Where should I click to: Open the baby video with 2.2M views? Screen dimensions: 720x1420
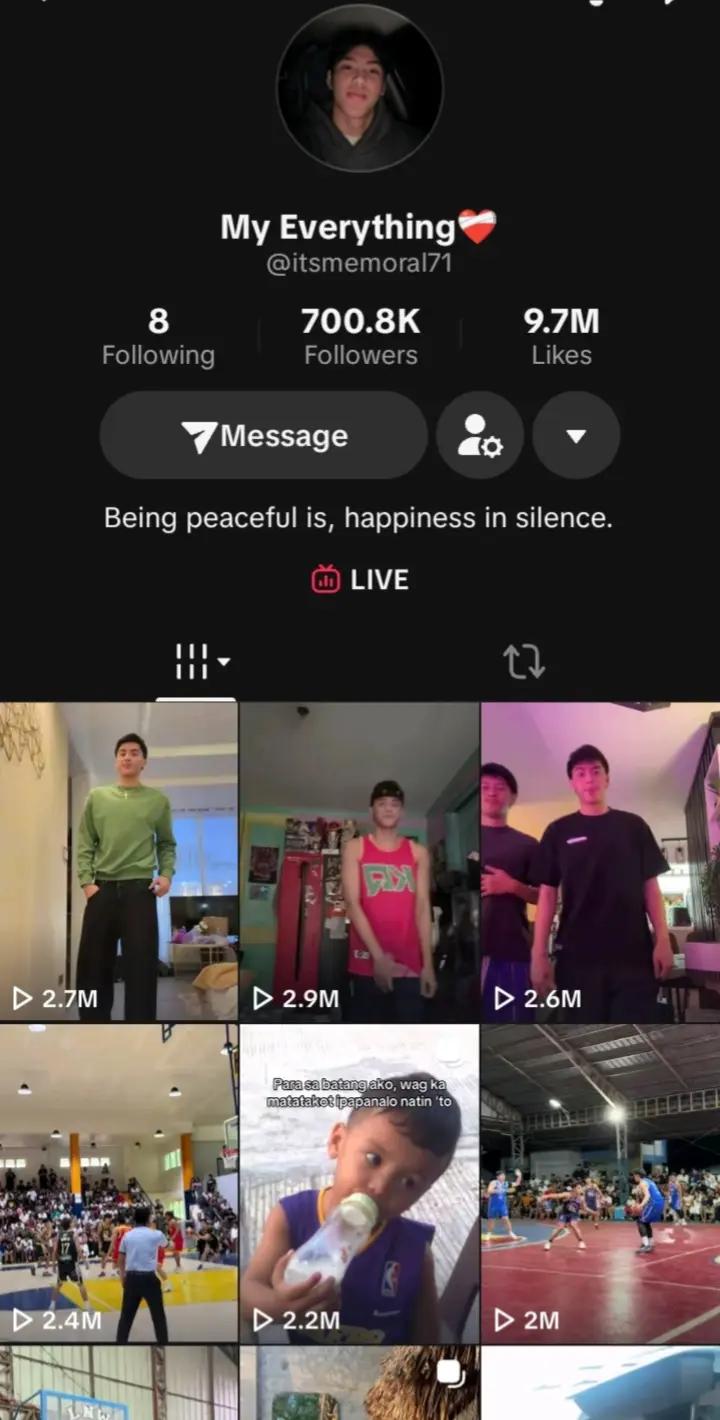point(360,1184)
